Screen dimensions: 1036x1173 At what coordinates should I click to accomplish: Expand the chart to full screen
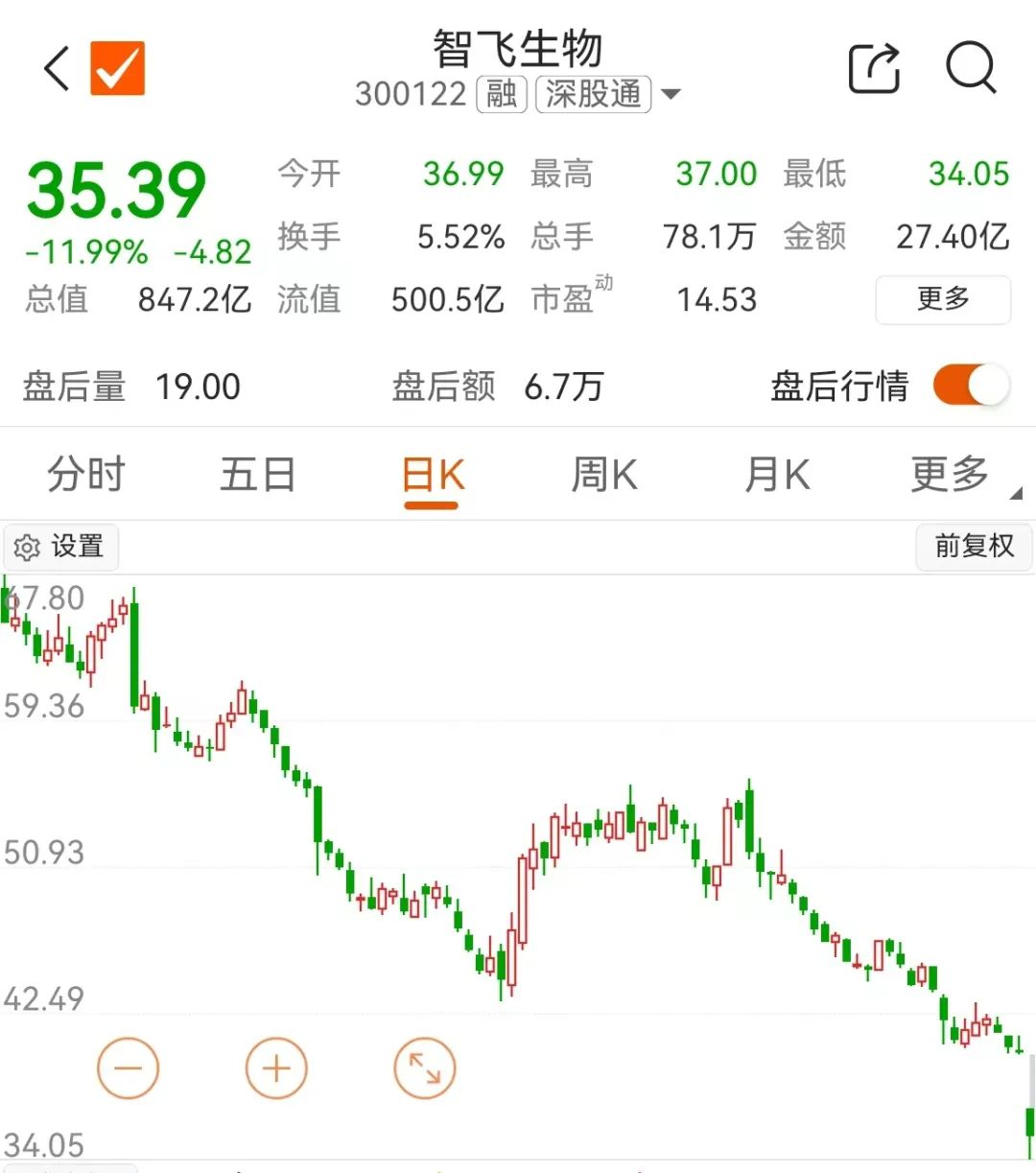pyautogui.click(x=424, y=1068)
